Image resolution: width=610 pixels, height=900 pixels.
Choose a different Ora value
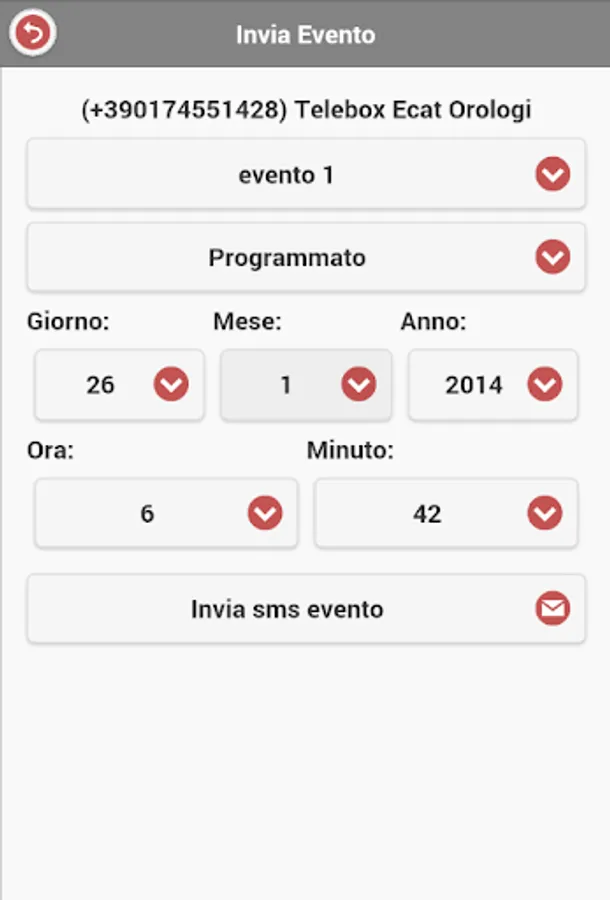click(166, 514)
